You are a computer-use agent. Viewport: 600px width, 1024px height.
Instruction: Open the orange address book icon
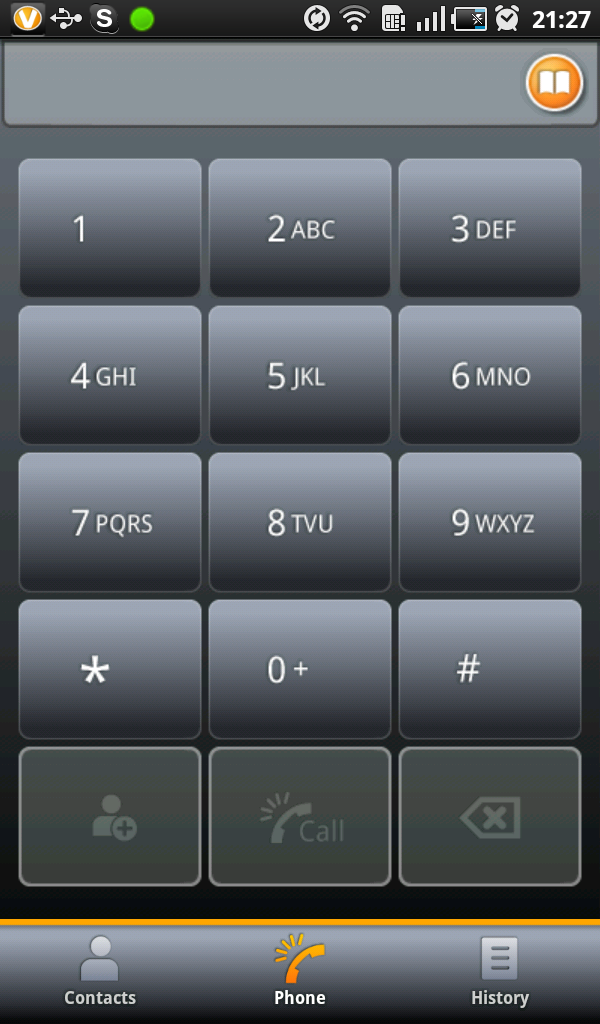pos(554,83)
